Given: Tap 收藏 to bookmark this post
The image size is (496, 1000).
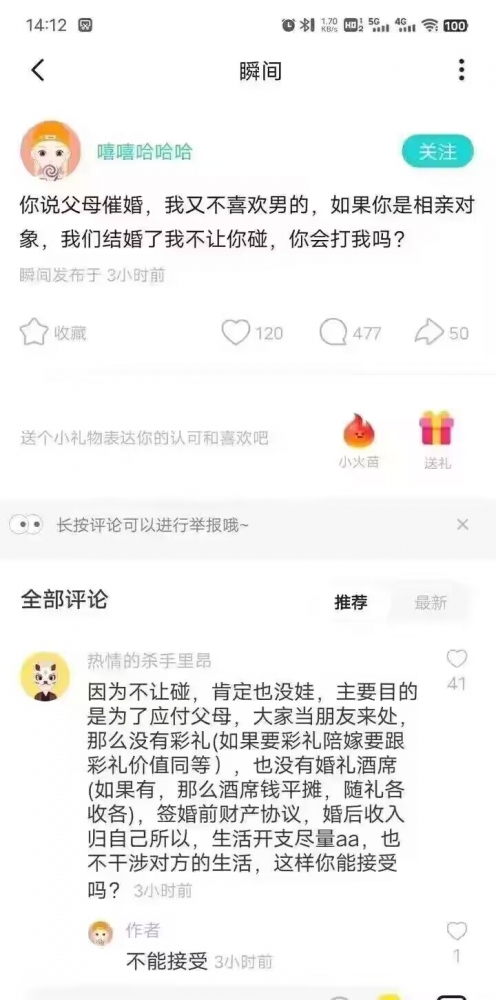Looking at the screenshot, I should pyautogui.click(x=53, y=332).
